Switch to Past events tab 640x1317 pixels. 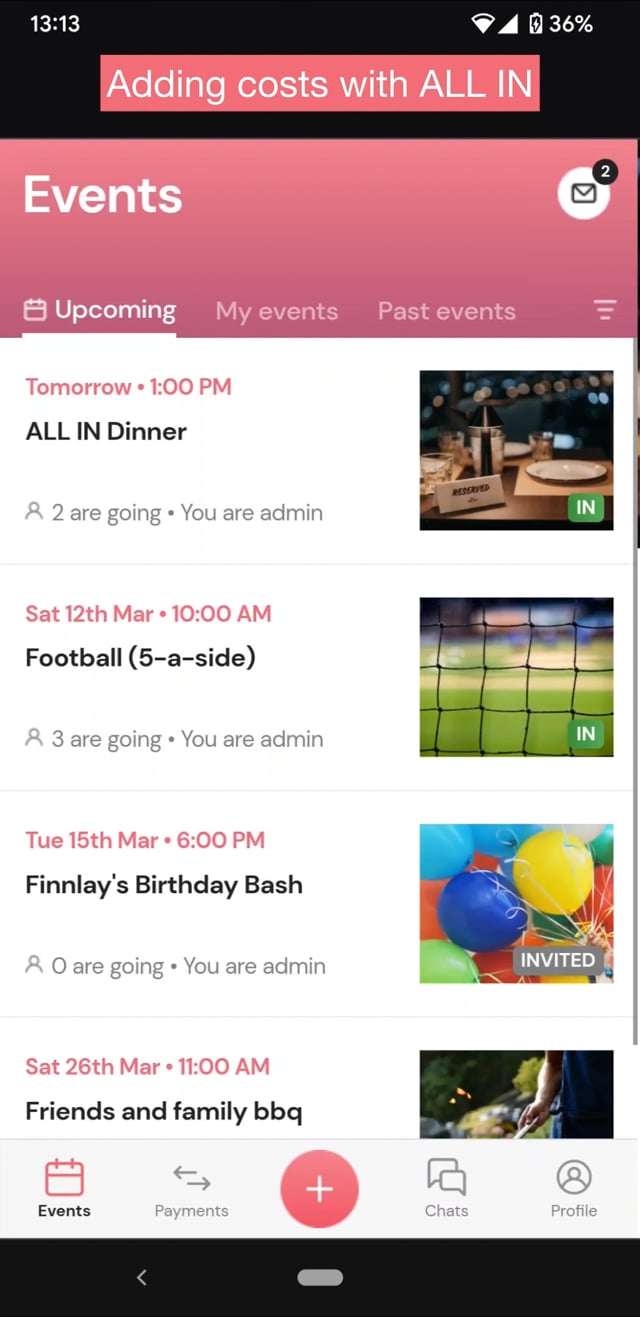point(446,311)
